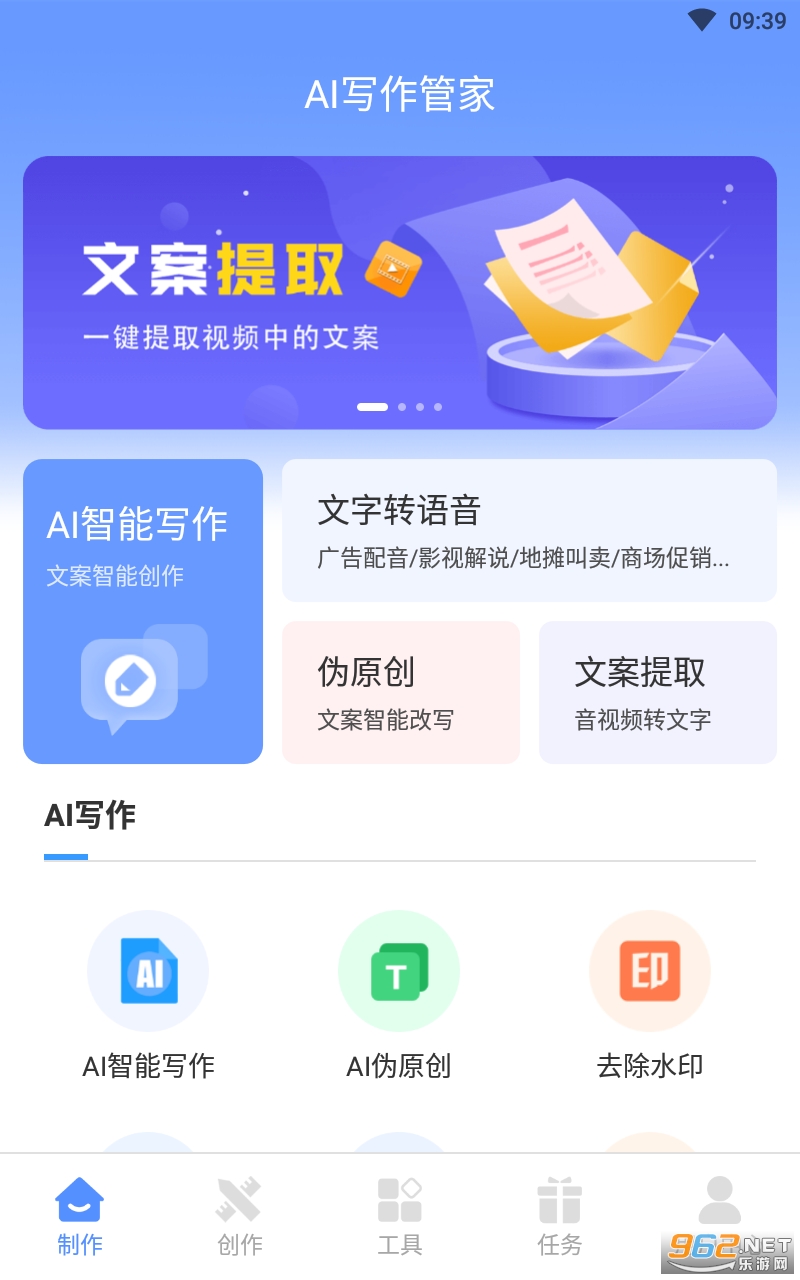
Task: Open the 任务 tab
Action: (560, 1216)
